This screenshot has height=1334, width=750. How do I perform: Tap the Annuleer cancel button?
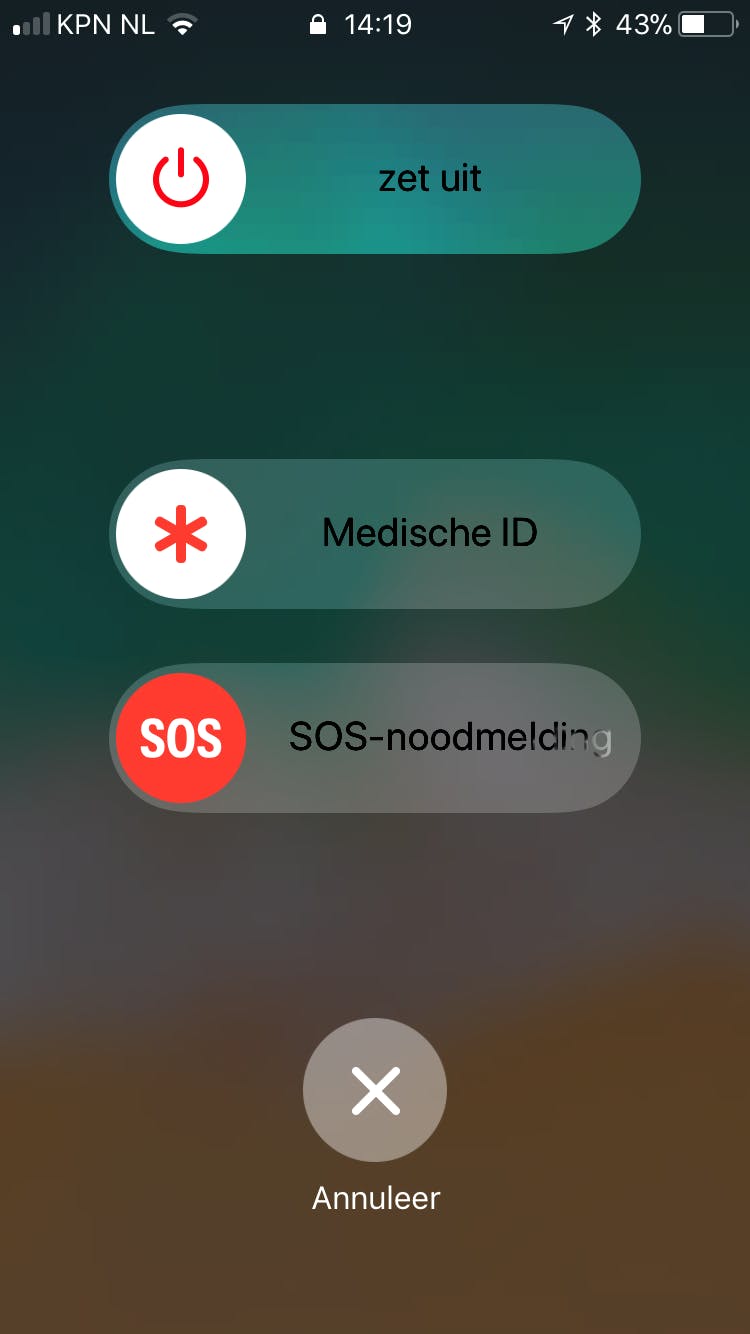click(x=375, y=1090)
